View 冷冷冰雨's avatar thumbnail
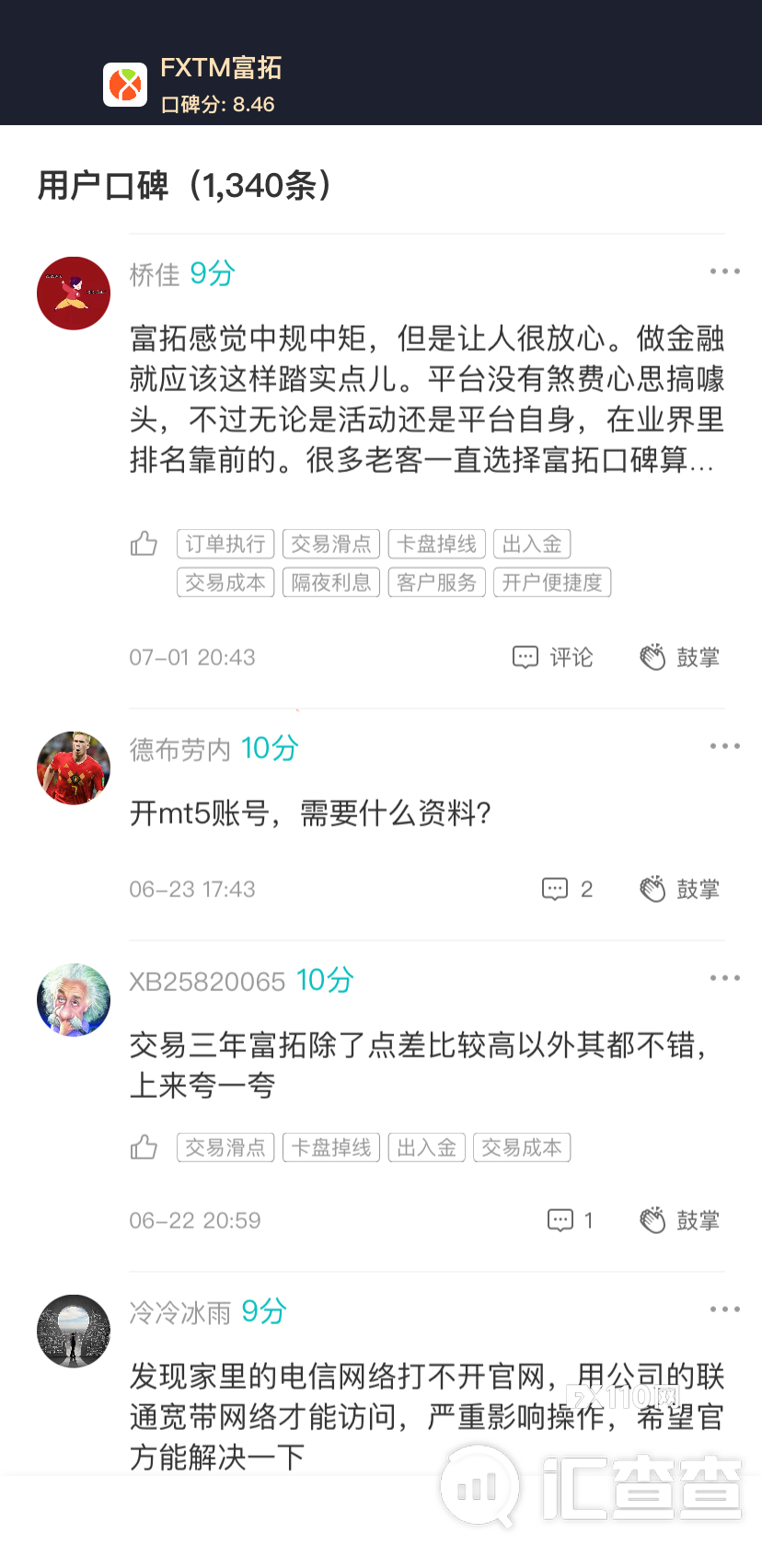The width and height of the screenshot is (762, 1568). point(73,1332)
